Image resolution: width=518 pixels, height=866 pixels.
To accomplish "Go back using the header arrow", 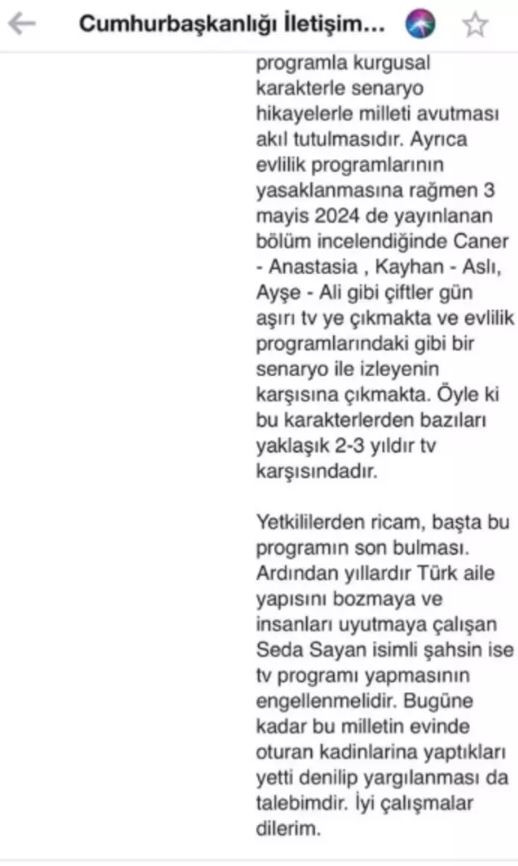I will [22, 24].
